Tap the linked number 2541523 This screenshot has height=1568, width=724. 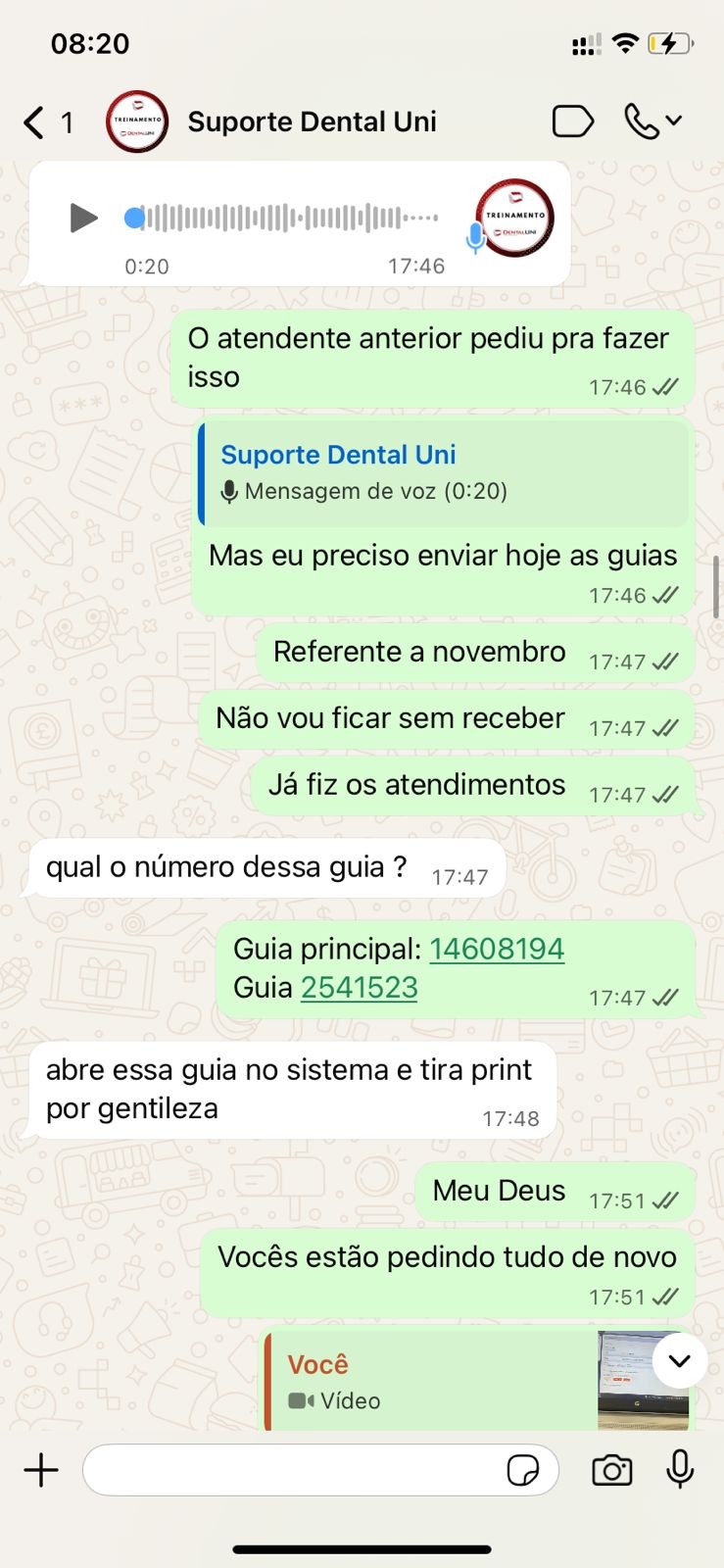point(359,987)
